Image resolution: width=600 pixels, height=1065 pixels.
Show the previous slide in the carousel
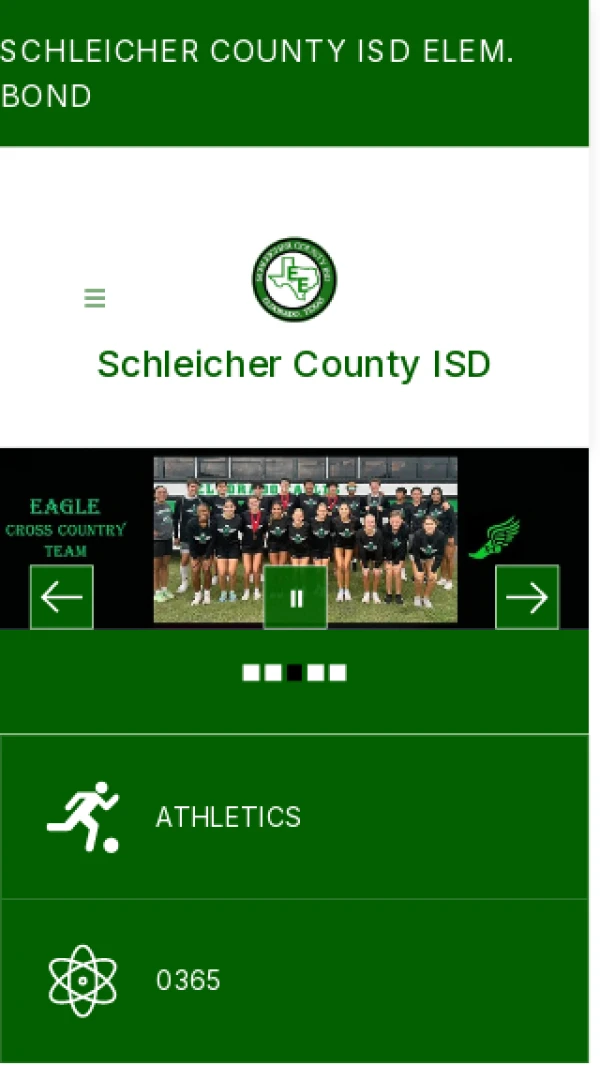point(62,597)
